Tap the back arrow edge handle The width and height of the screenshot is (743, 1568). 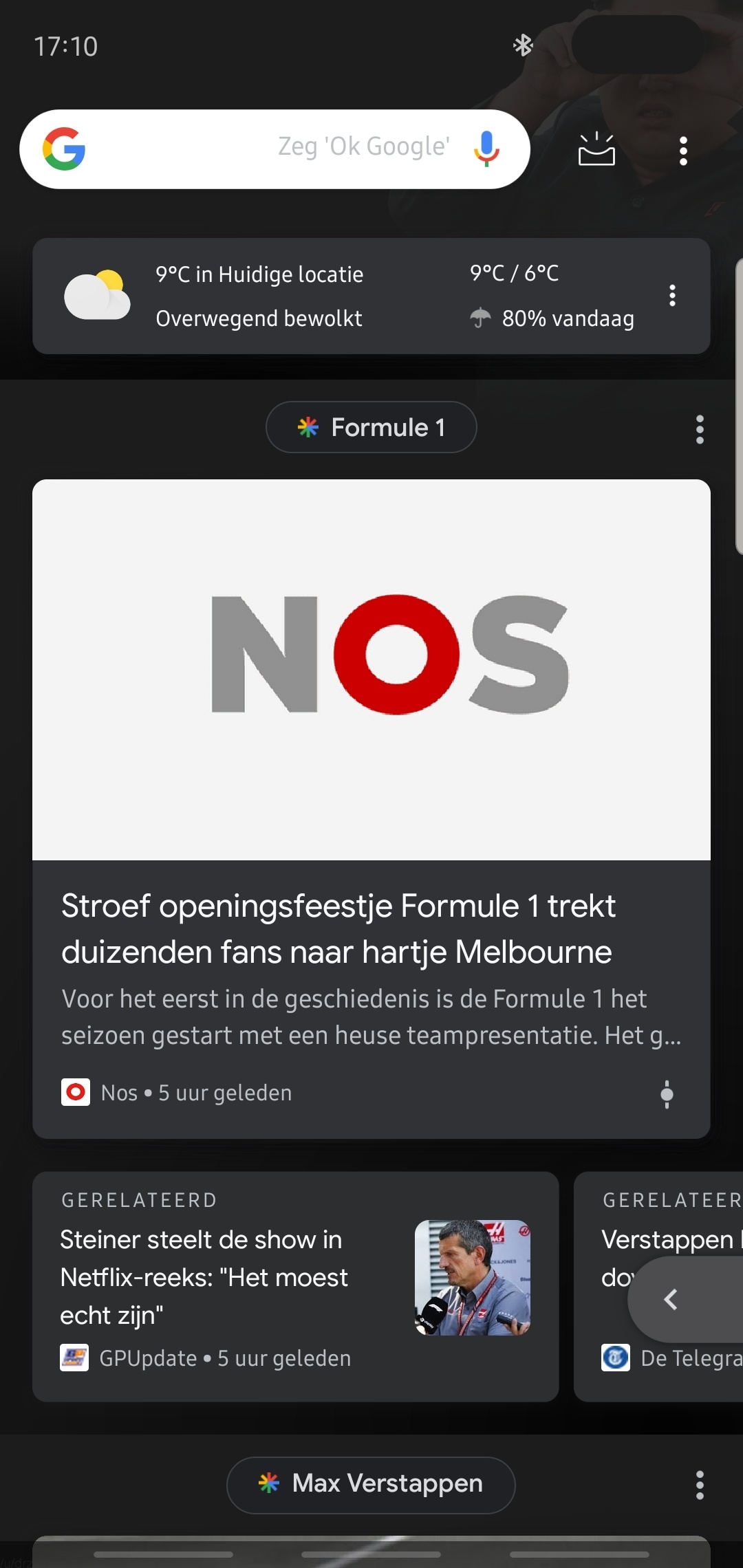(671, 1299)
